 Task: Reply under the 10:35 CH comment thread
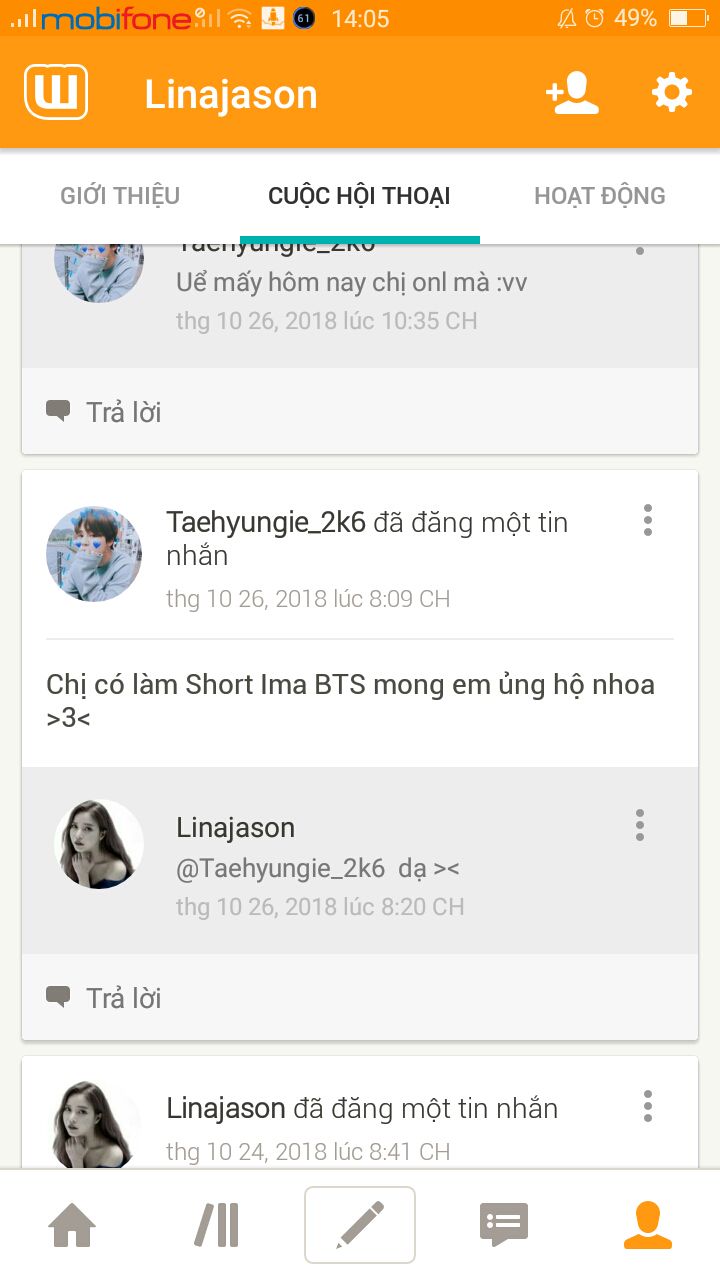coord(104,412)
